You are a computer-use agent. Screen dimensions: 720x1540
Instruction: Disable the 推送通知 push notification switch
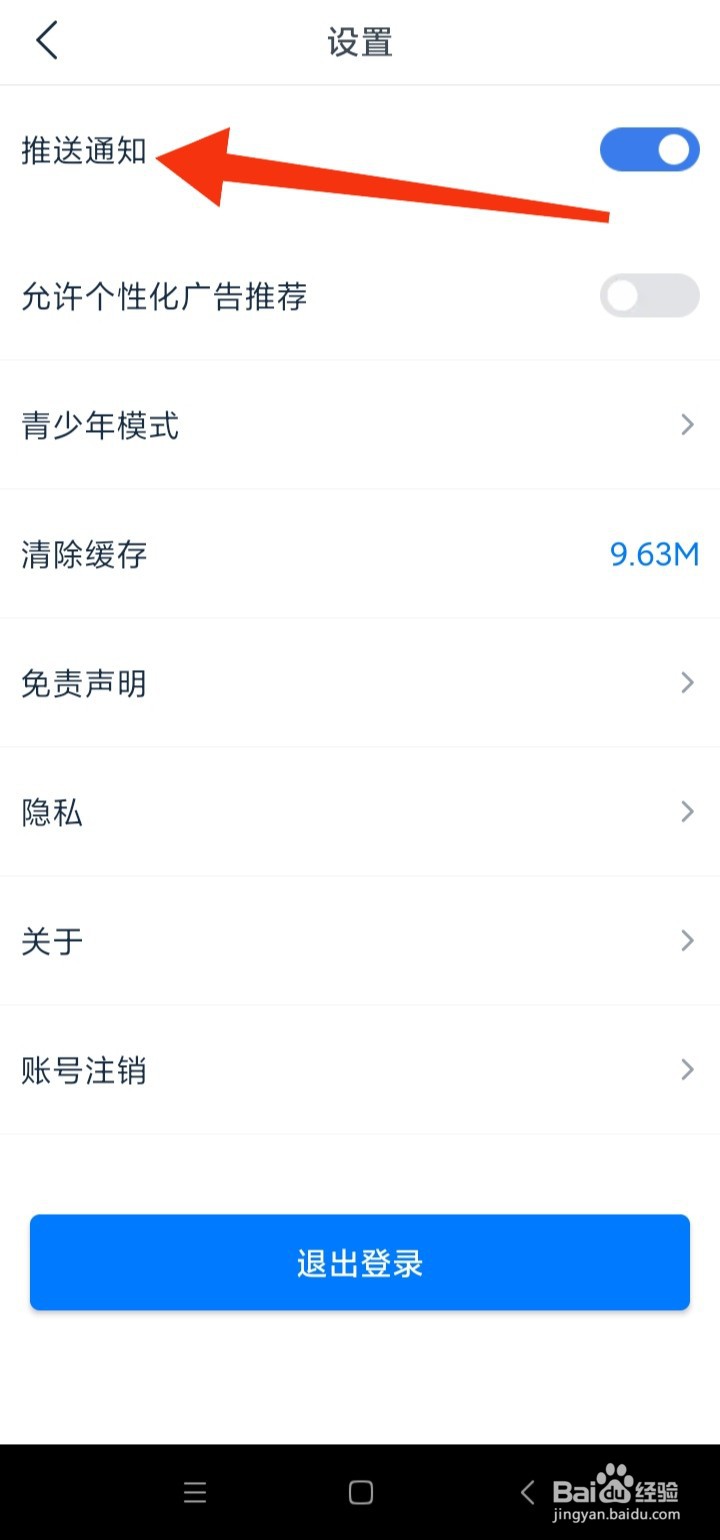[x=649, y=149]
